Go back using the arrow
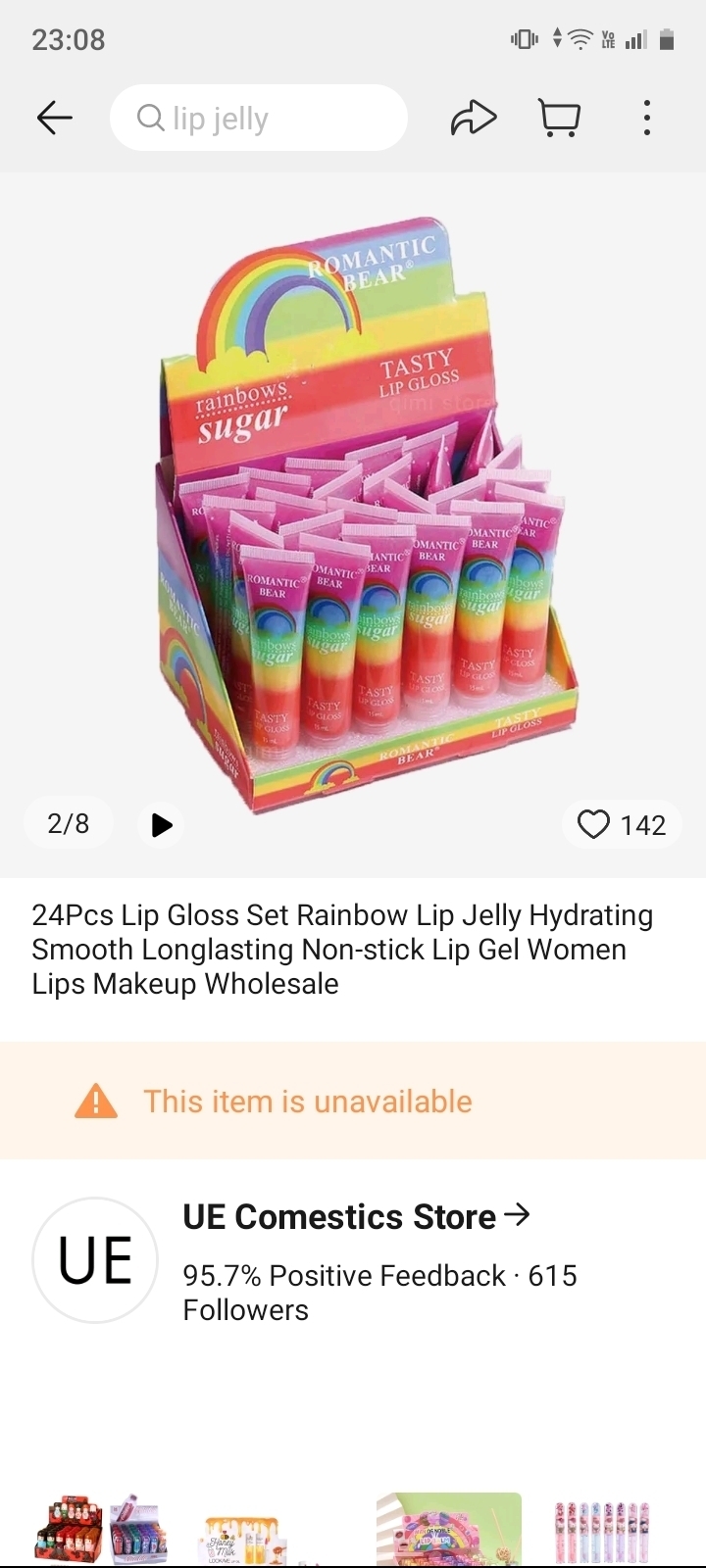 (55, 118)
